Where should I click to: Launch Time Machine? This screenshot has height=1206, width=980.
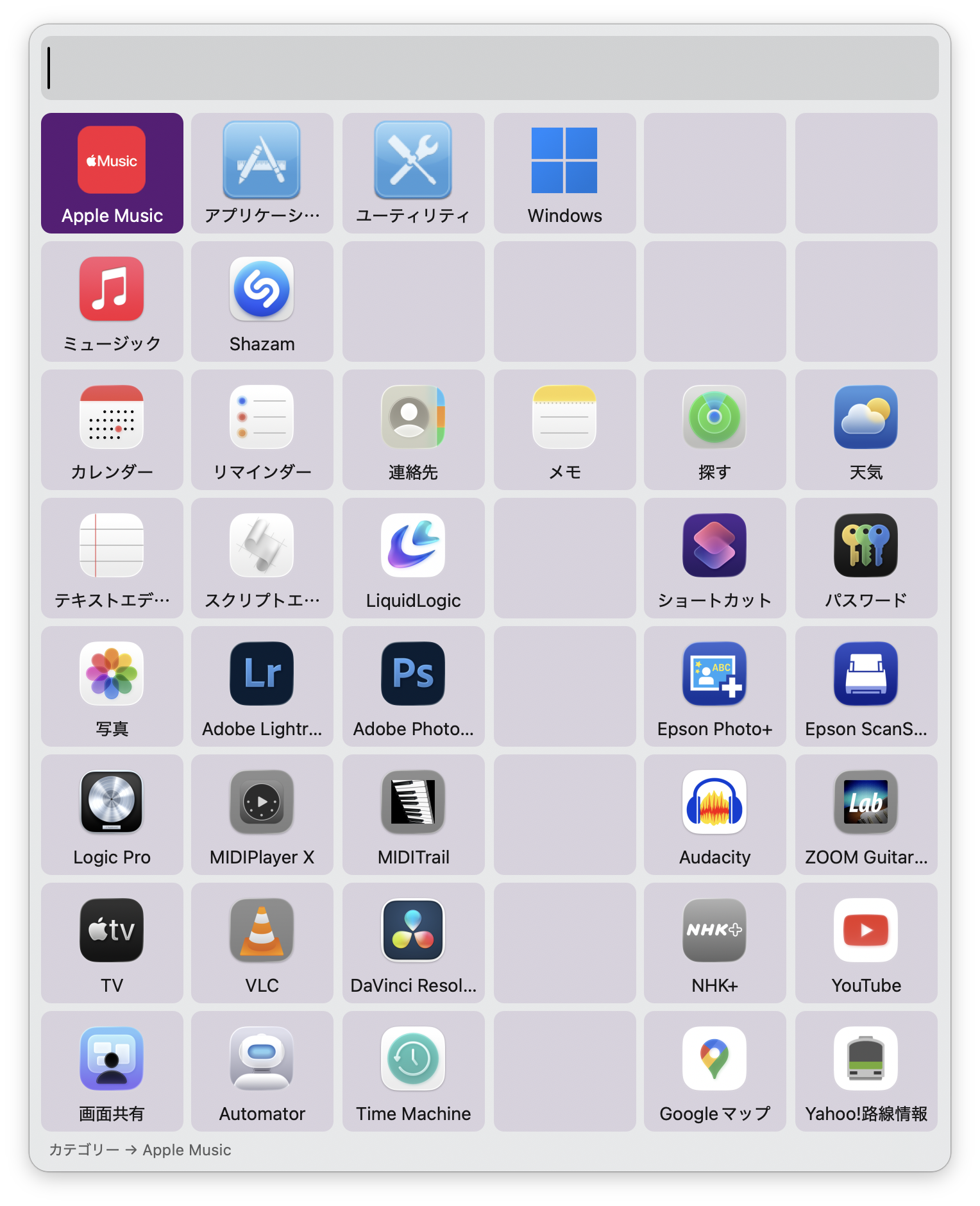coord(414,1071)
